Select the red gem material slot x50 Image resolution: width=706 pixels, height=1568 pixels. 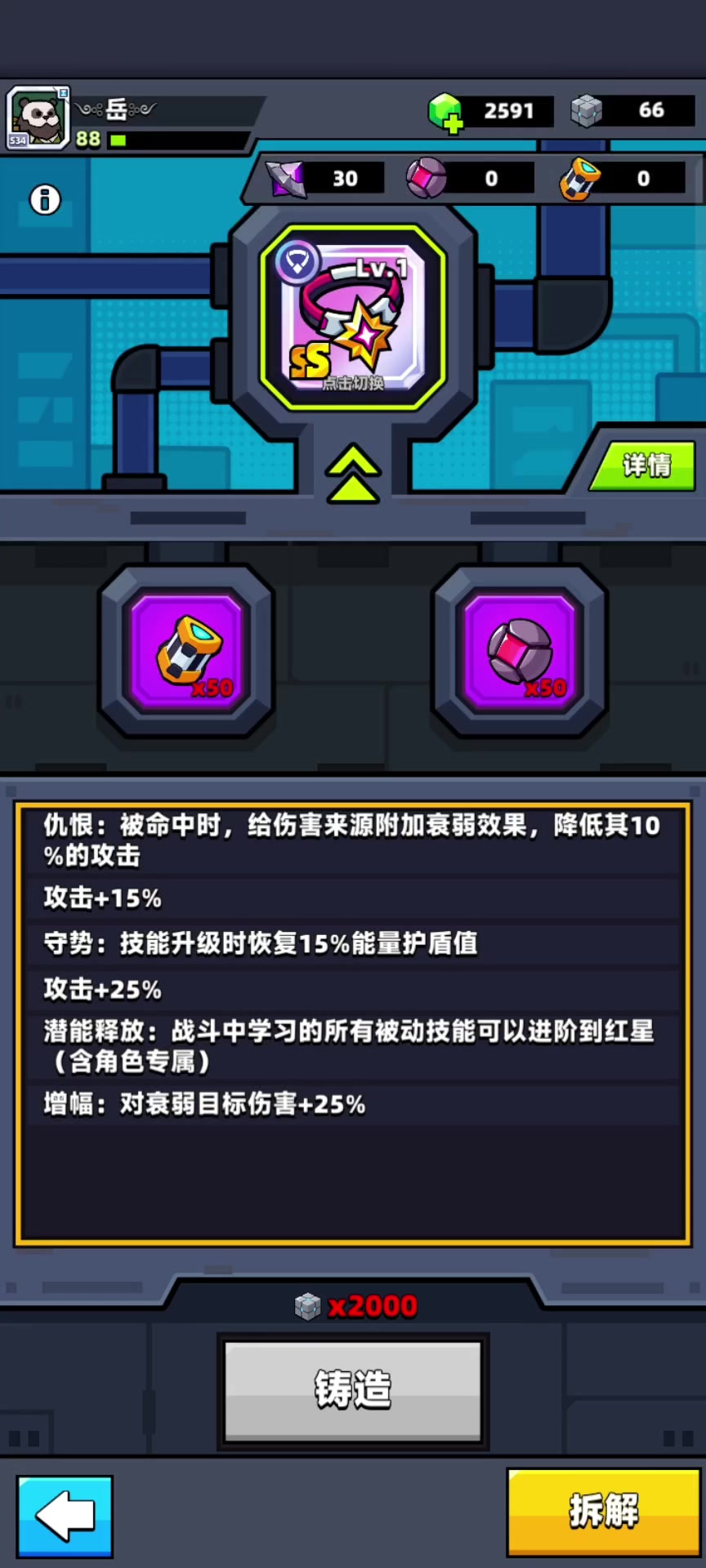pyautogui.click(x=520, y=651)
